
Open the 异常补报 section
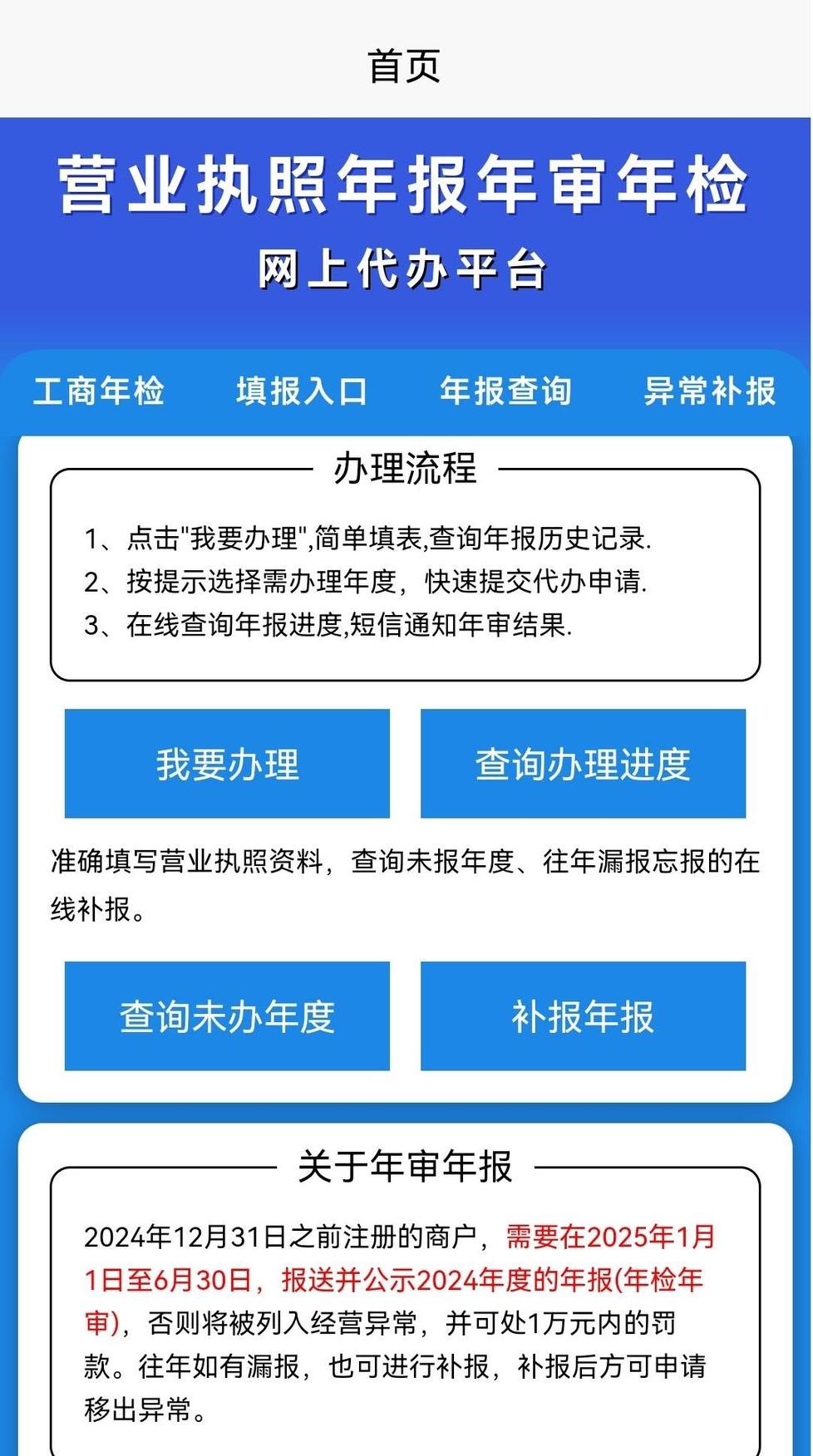(711, 391)
